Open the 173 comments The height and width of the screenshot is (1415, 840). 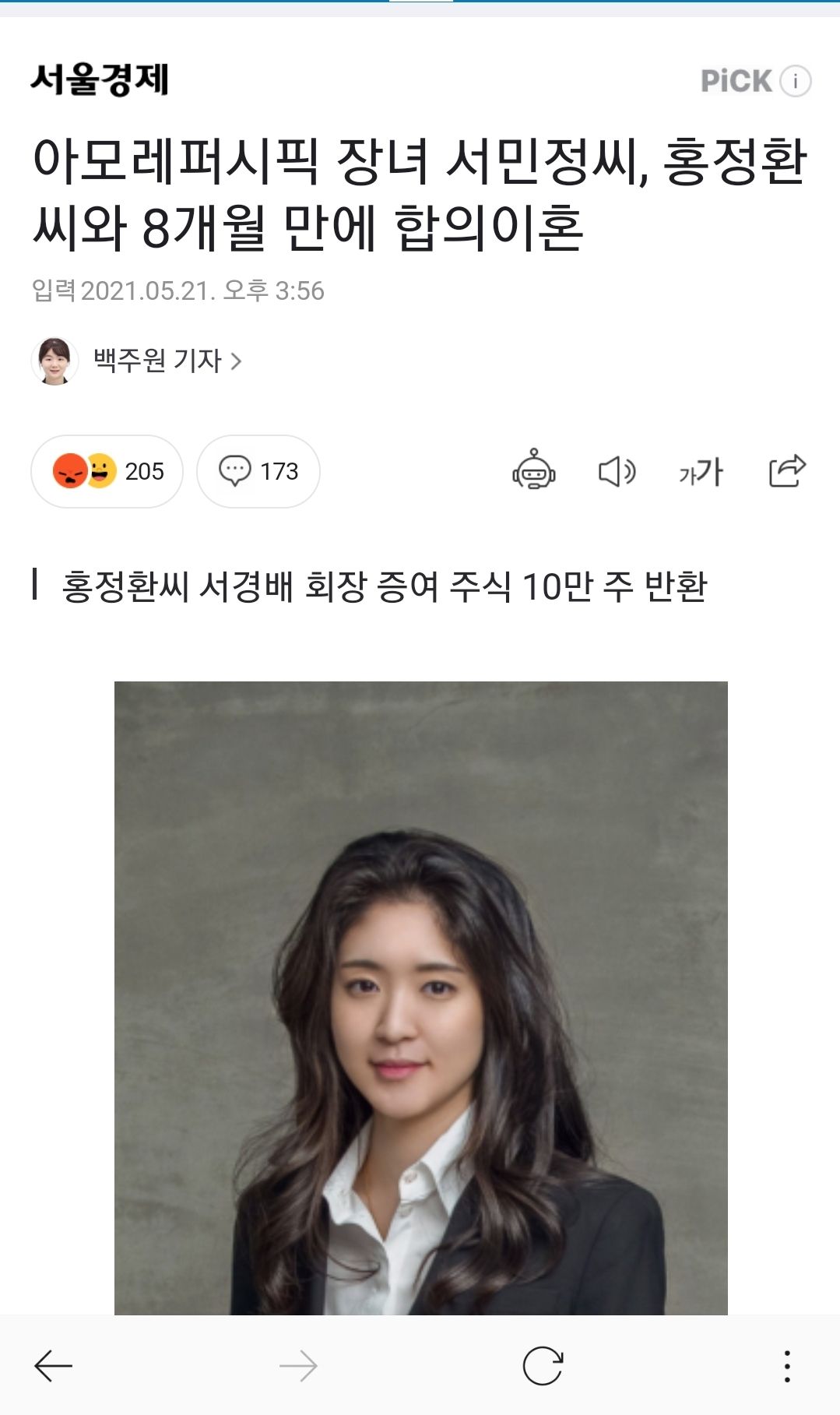[258, 471]
